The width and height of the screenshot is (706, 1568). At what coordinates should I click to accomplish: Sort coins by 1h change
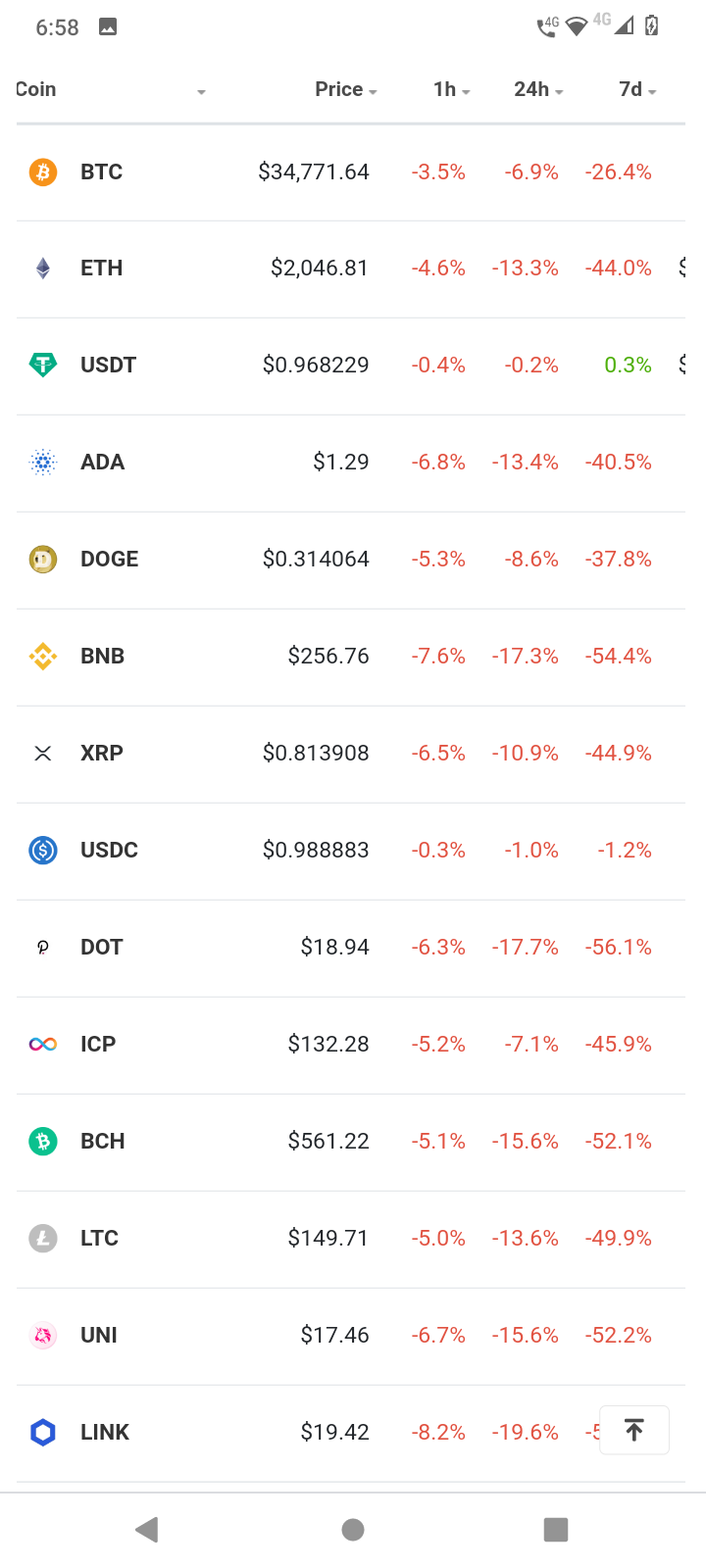[x=451, y=89]
